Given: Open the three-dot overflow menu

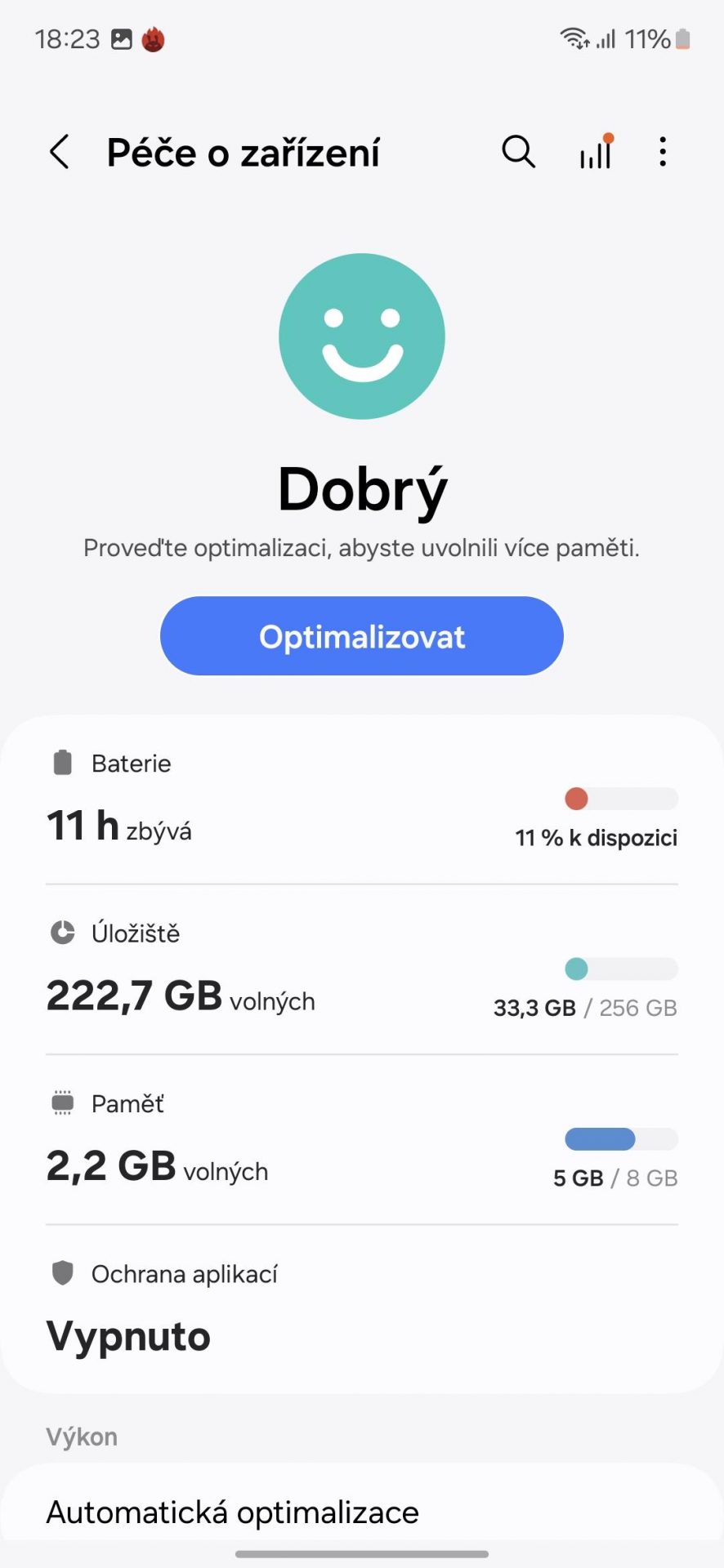Looking at the screenshot, I should pyautogui.click(x=663, y=152).
